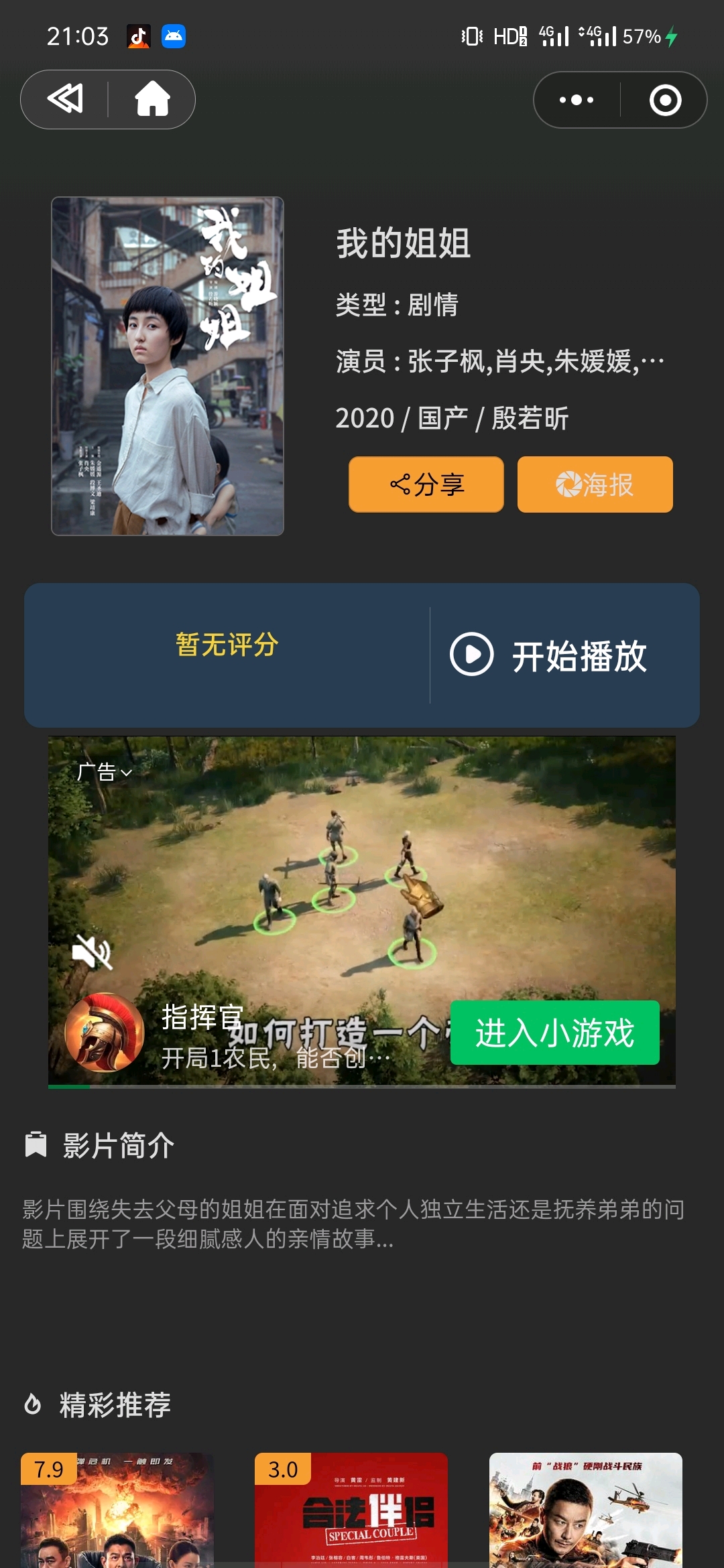Open the recommended movie rated 7.9

click(x=117, y=1511)
